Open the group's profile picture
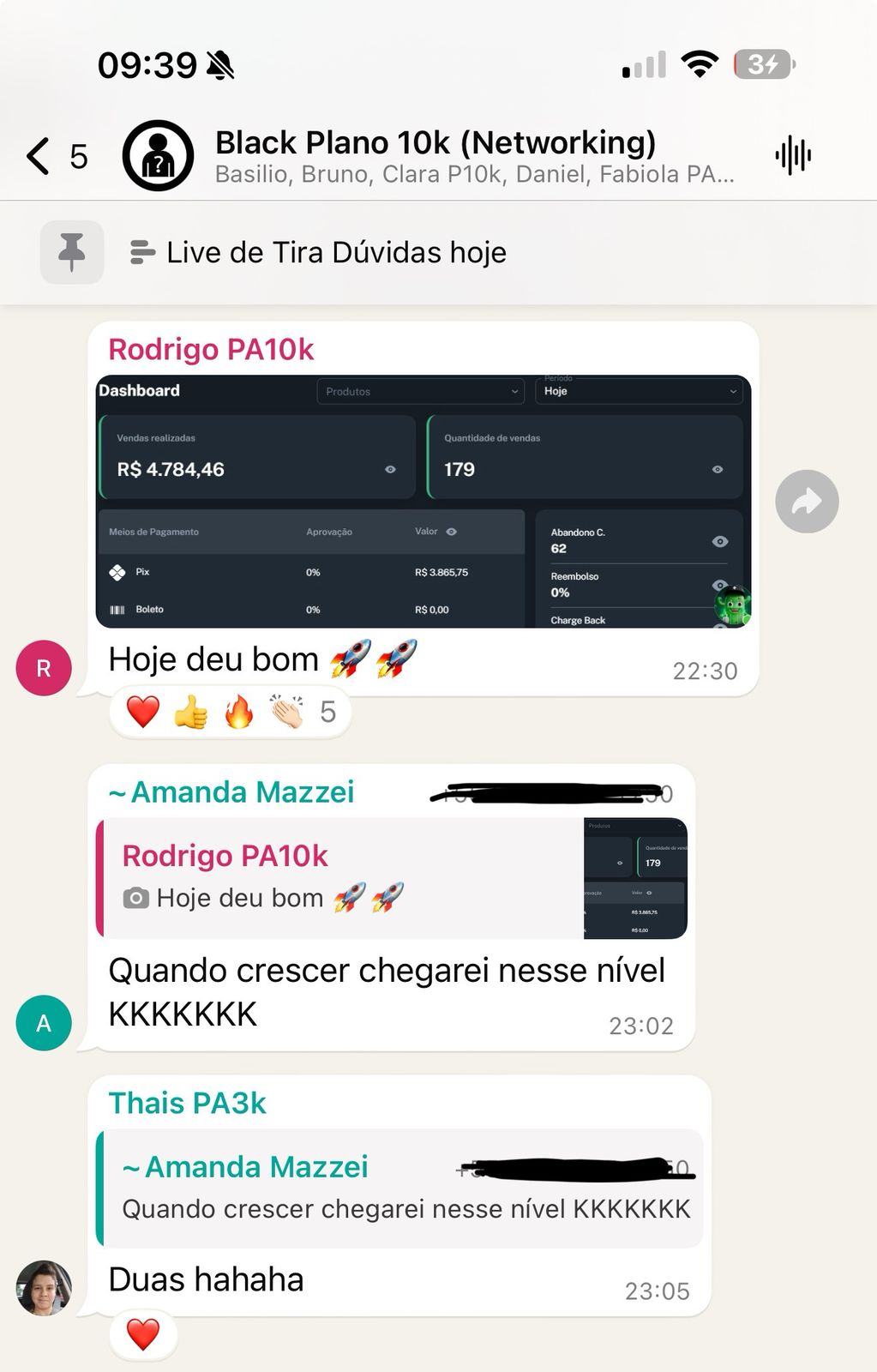Viewport: 877px width, 1372px height. (158, 156)
